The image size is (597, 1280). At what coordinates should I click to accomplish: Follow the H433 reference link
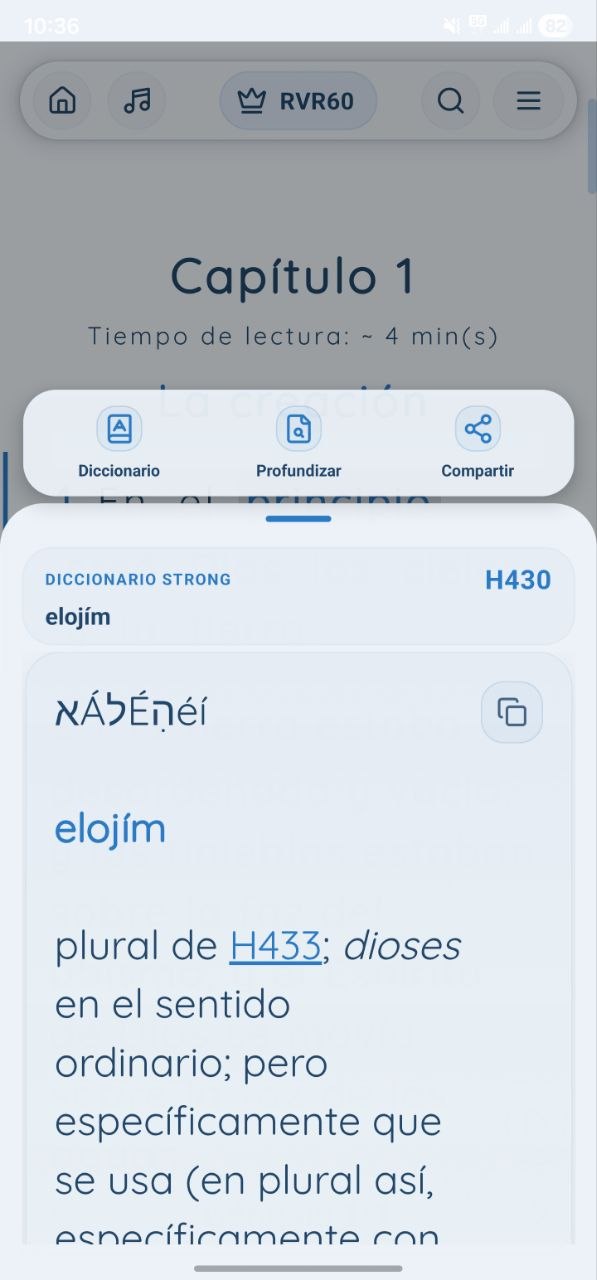(x=275, y=945)
